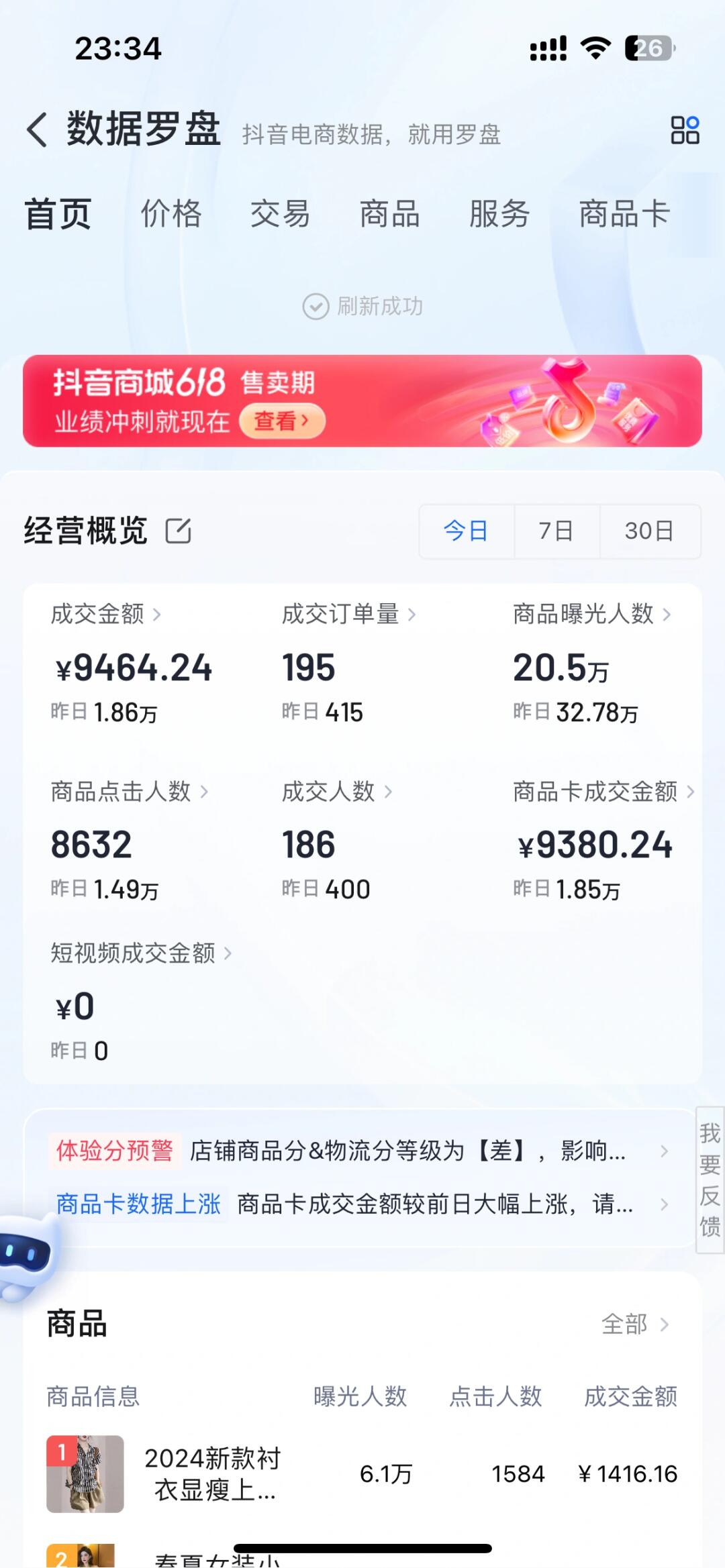
Task: Open 成交金额 details
Action: click(x=106, y=614)
